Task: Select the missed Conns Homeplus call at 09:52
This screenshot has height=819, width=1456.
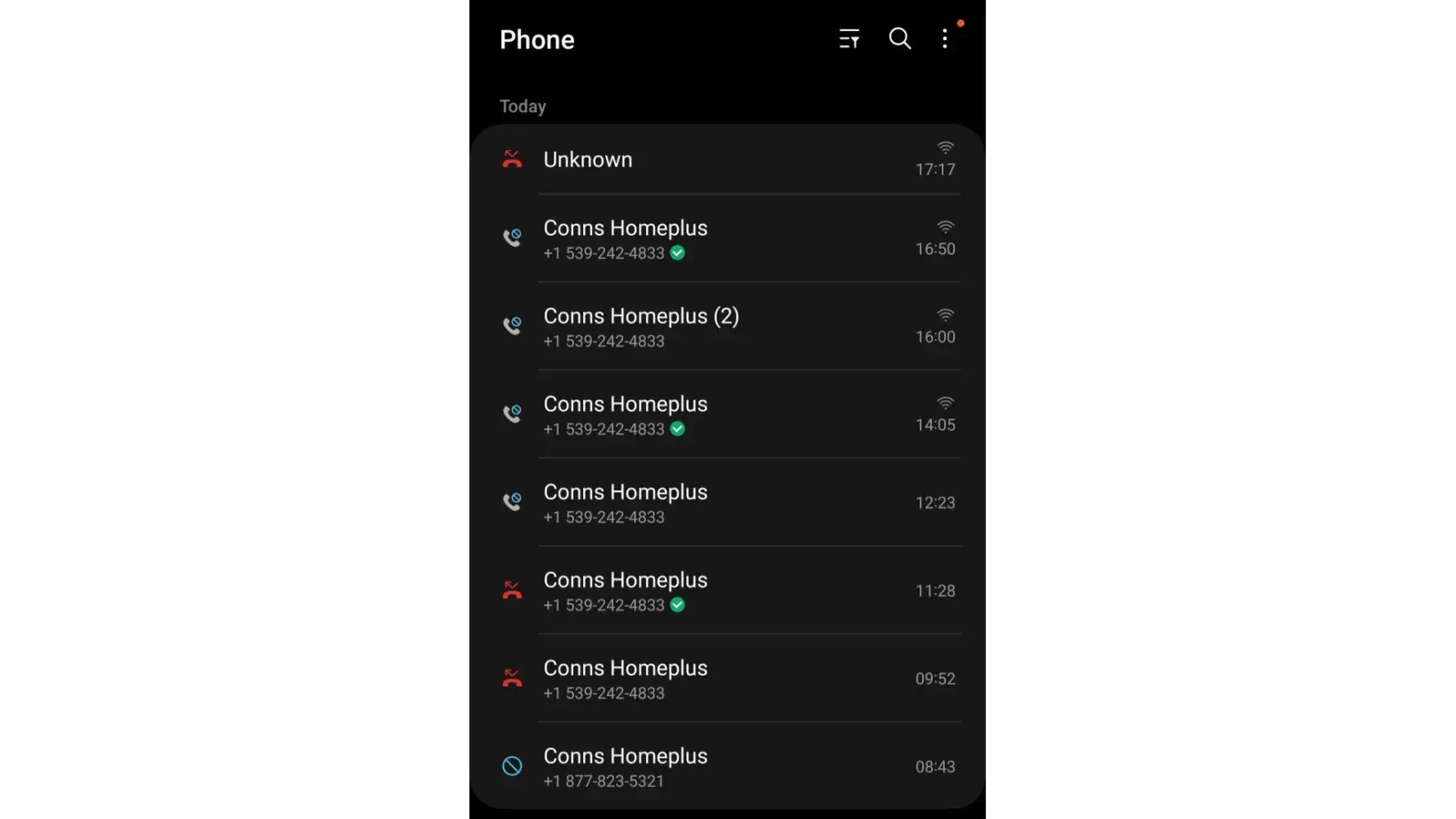Action: [727, 679]
